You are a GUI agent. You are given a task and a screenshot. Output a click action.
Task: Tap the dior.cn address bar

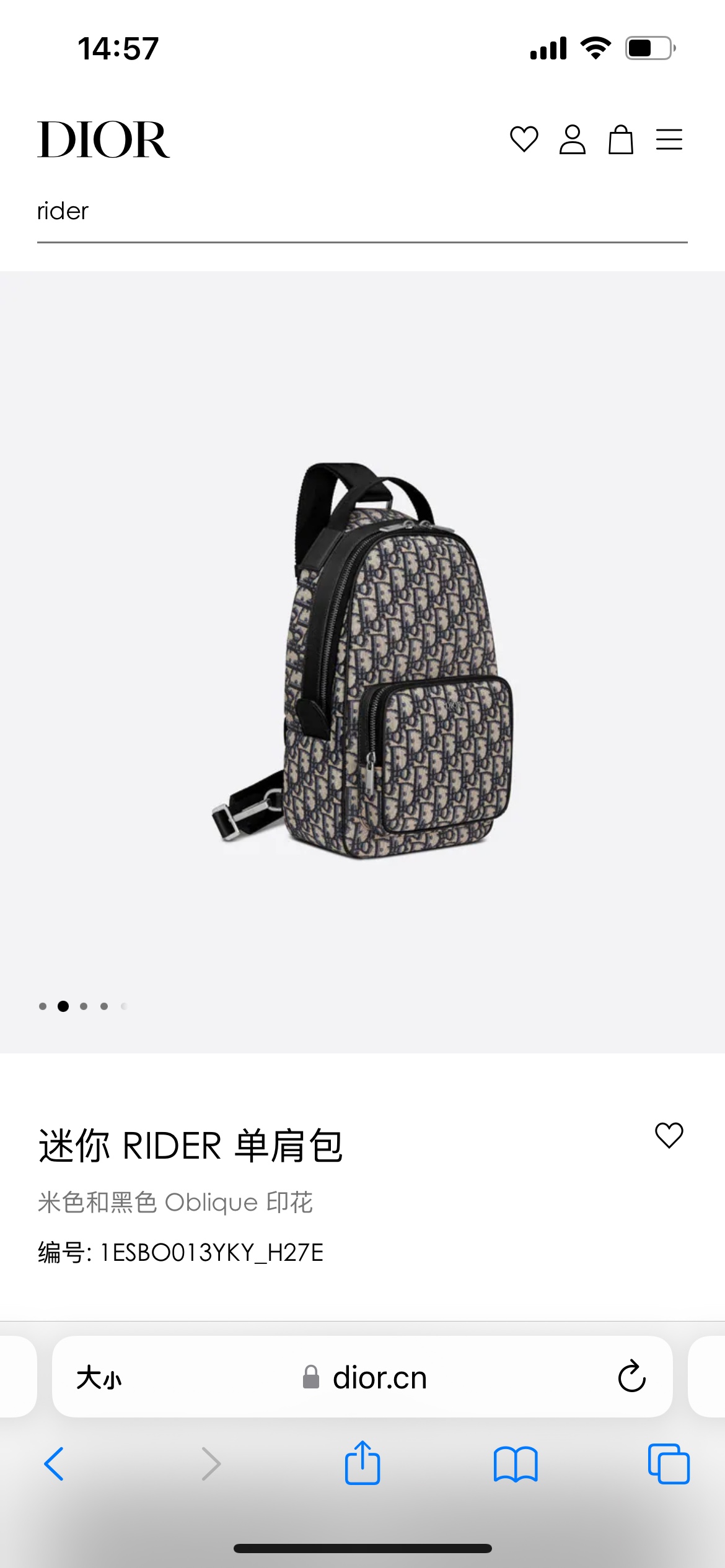click(366, 1379)
